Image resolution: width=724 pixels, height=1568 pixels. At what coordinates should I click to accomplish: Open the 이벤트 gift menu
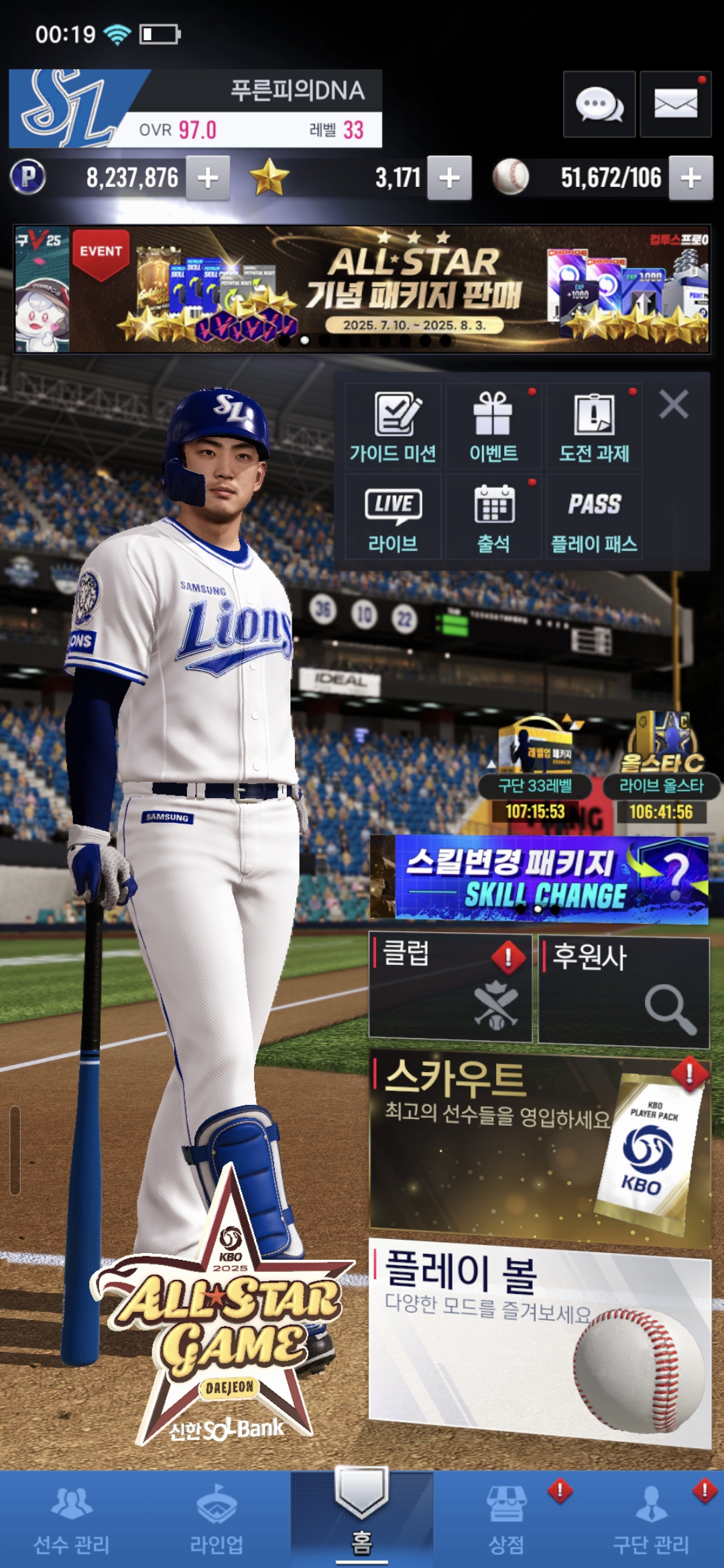(493, 427)
